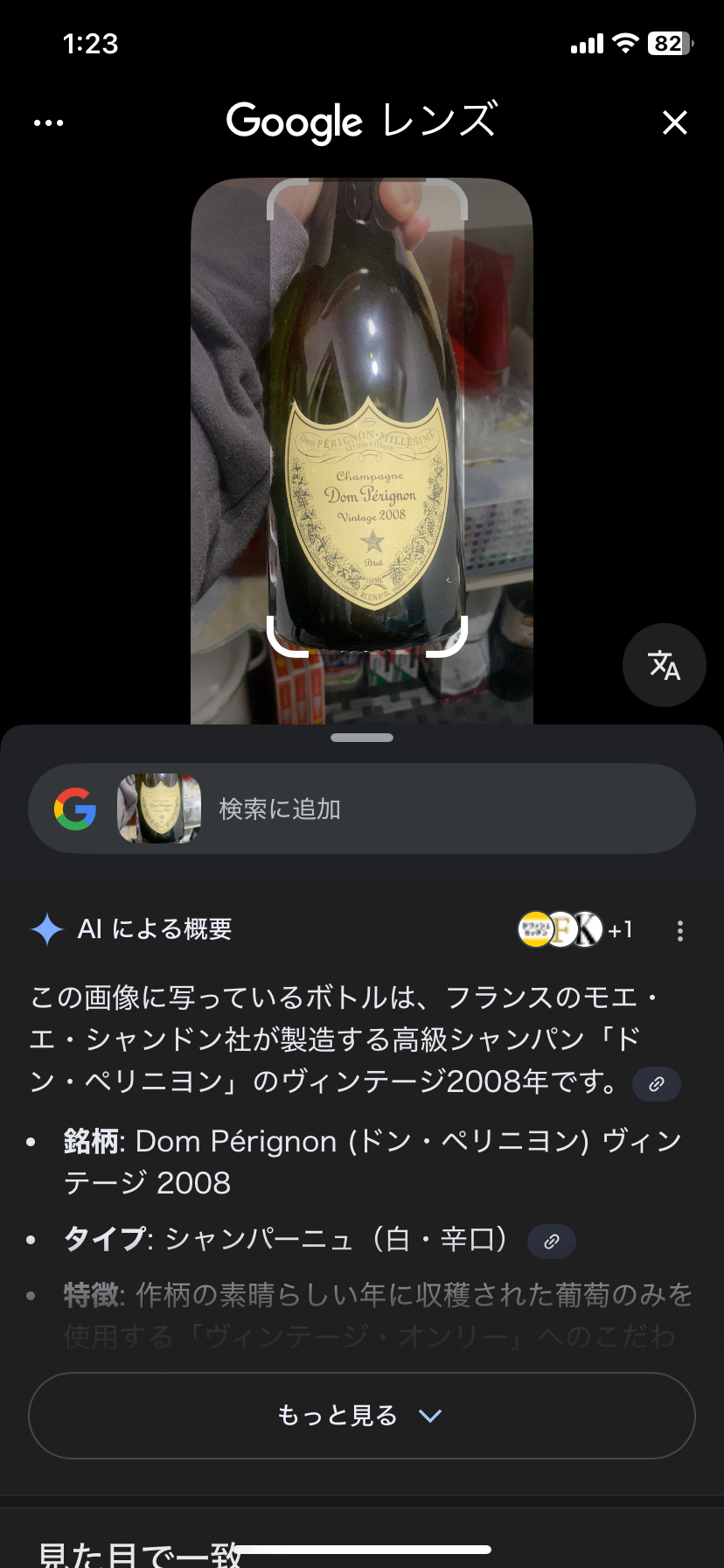The width and height of the screenshot is (724, 1568).
Task: Open the source link after 2008年です
Action: pos(656,1084)
